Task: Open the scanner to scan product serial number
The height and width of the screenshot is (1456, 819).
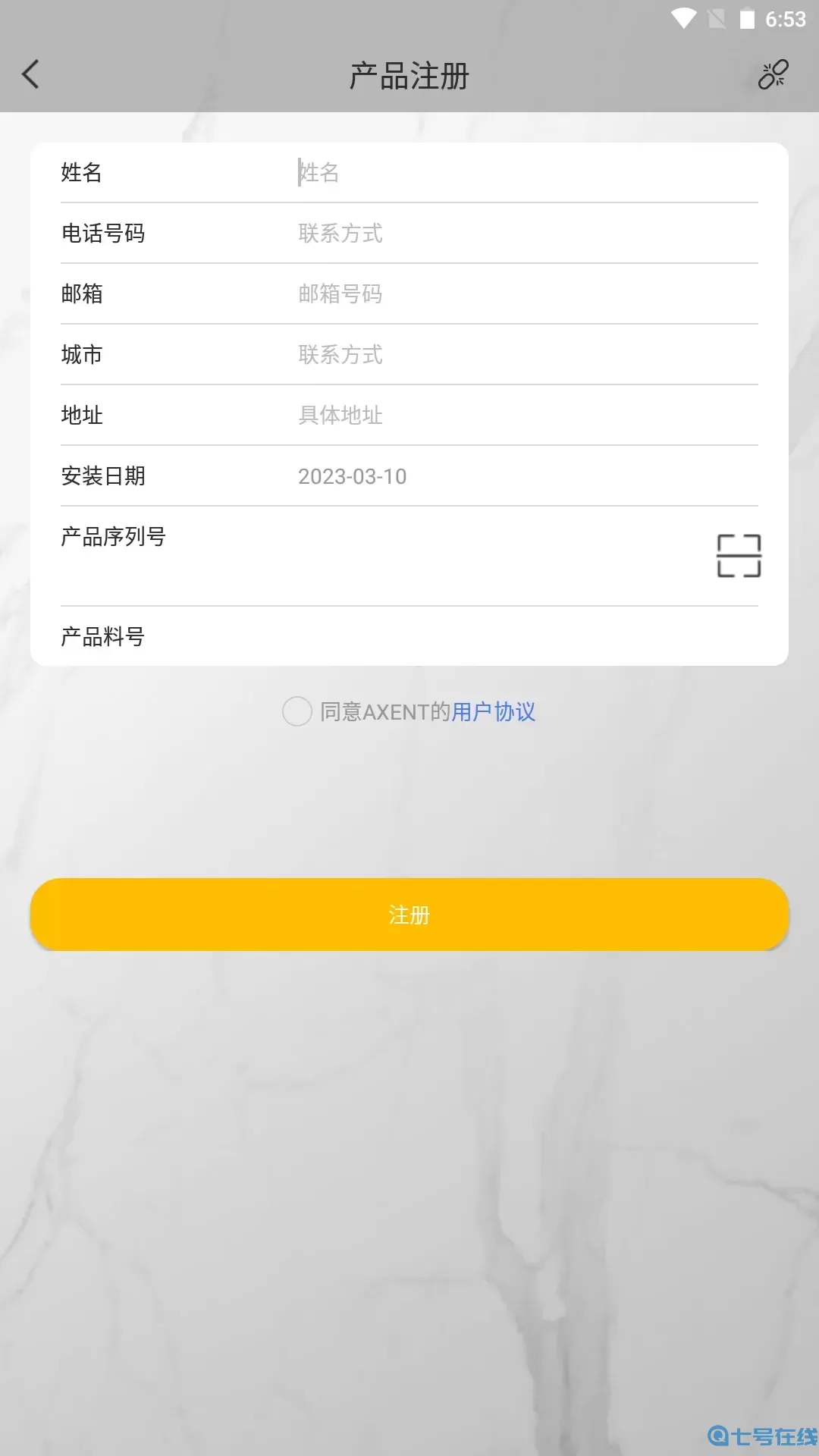Action: click(x=739, y=556)
